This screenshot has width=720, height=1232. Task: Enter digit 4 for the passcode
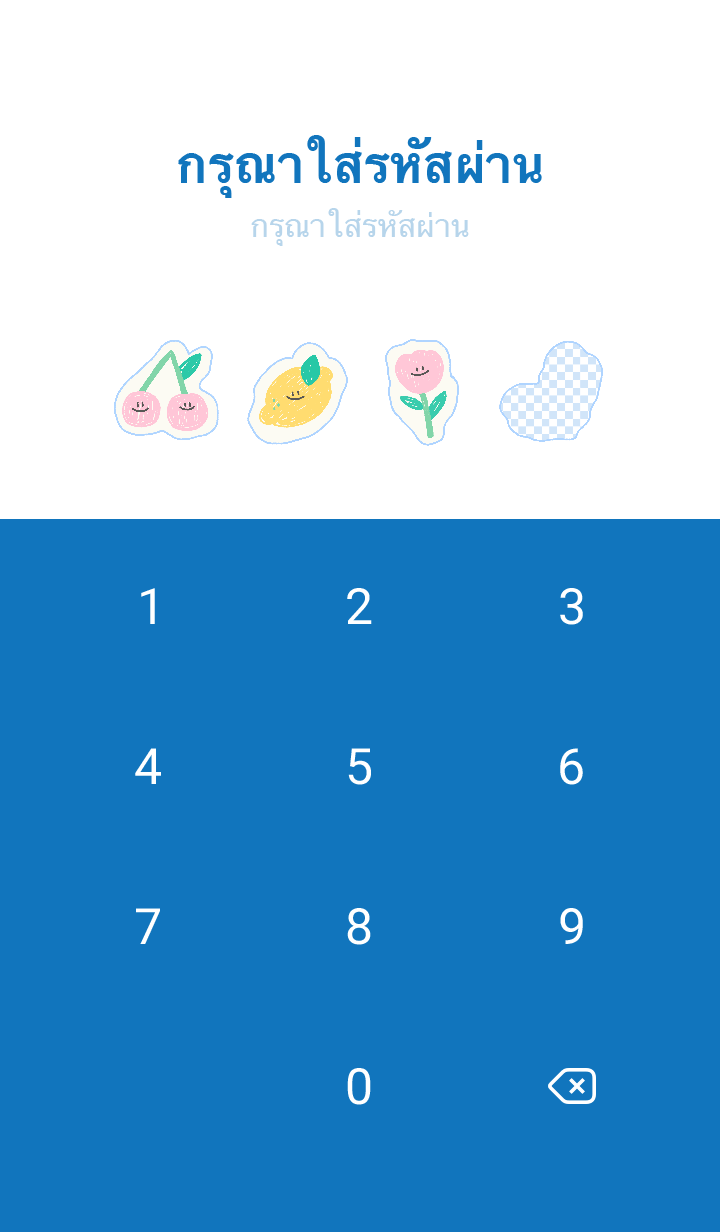coord(148,767)
